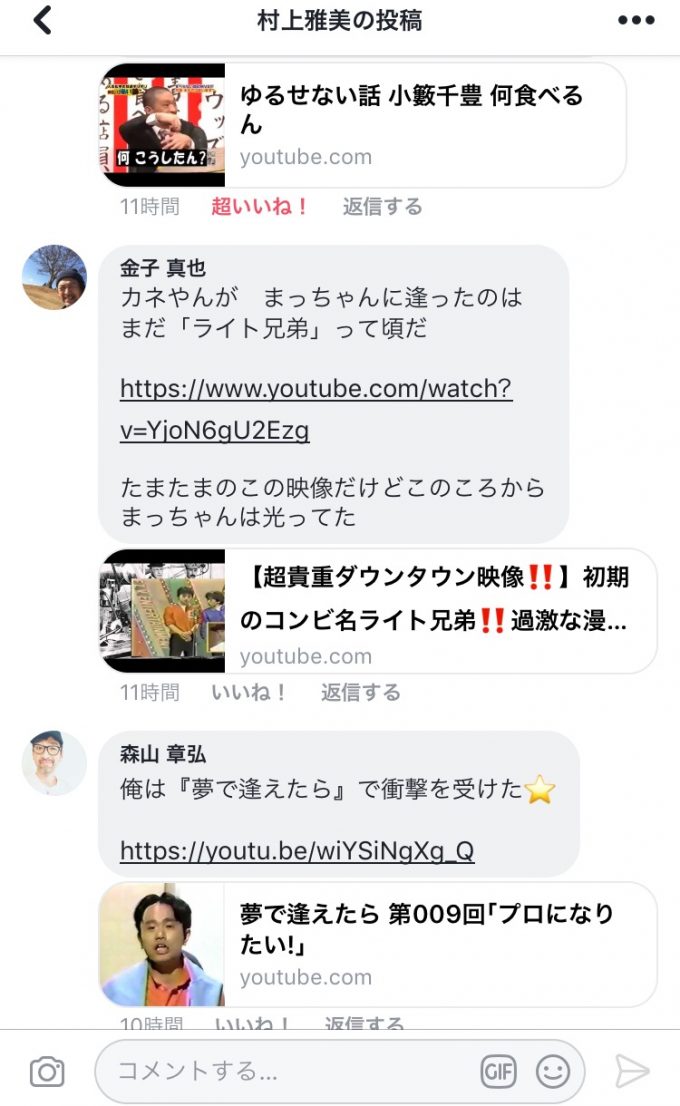The width and height of the screenshot is (680, 1106).
Task: Attach a photo with the camera icon
Action: 47,1072
